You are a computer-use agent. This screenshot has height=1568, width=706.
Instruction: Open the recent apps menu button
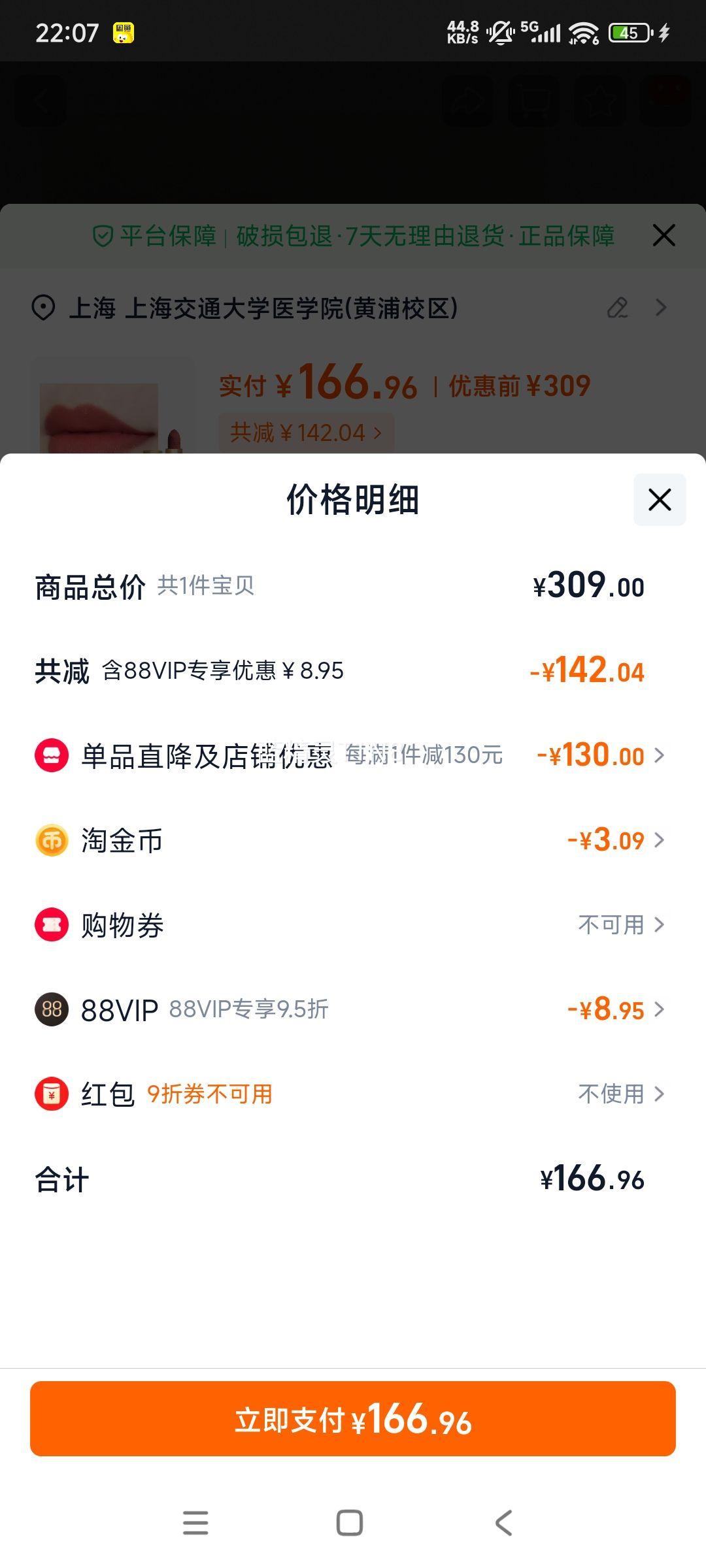195,1523
